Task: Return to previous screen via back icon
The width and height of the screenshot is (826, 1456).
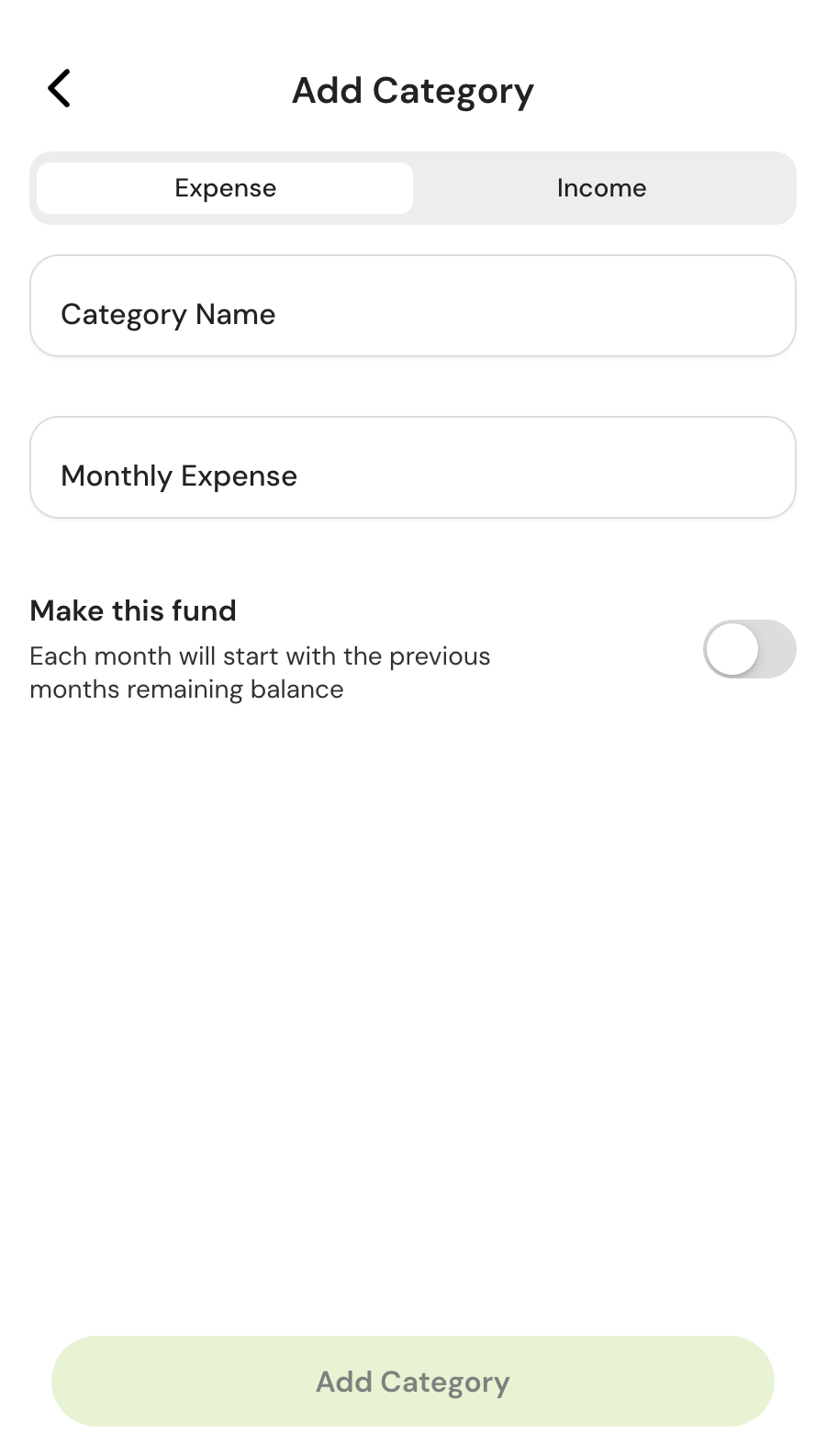Action: click(58, 88)
